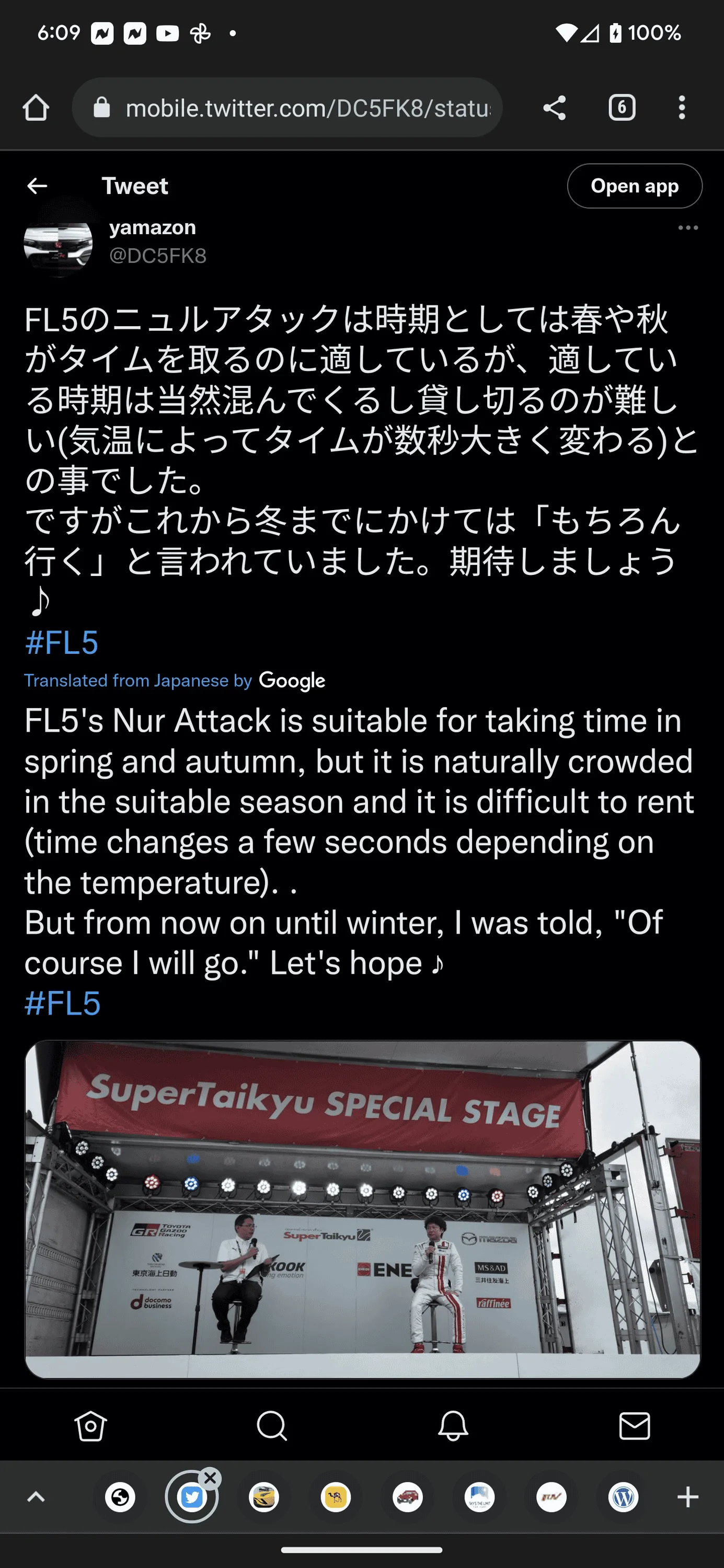
Task: Switch to the Twitter search tab
Action: click(272, 1425)
